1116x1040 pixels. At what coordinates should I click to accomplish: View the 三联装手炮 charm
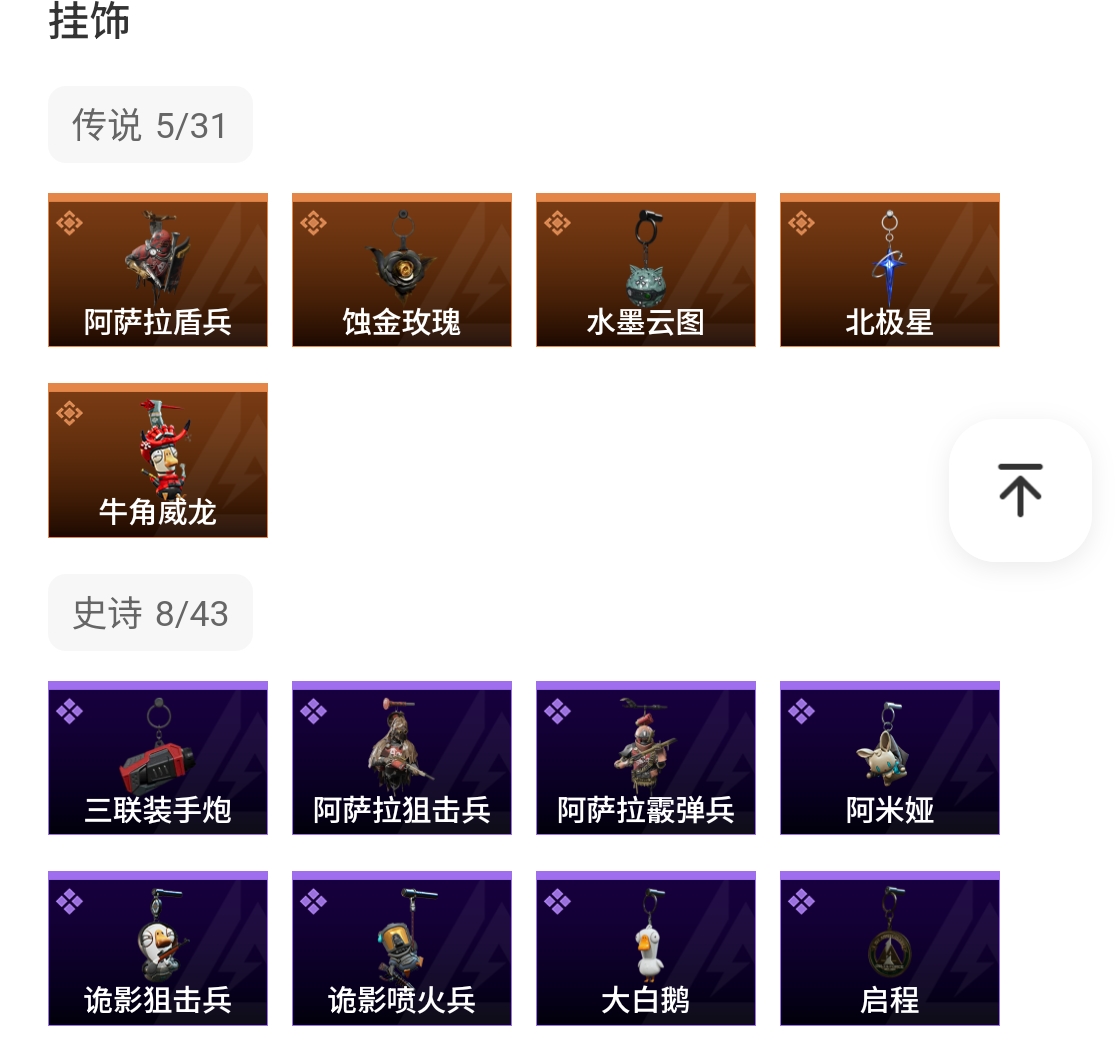pos(158,758)
